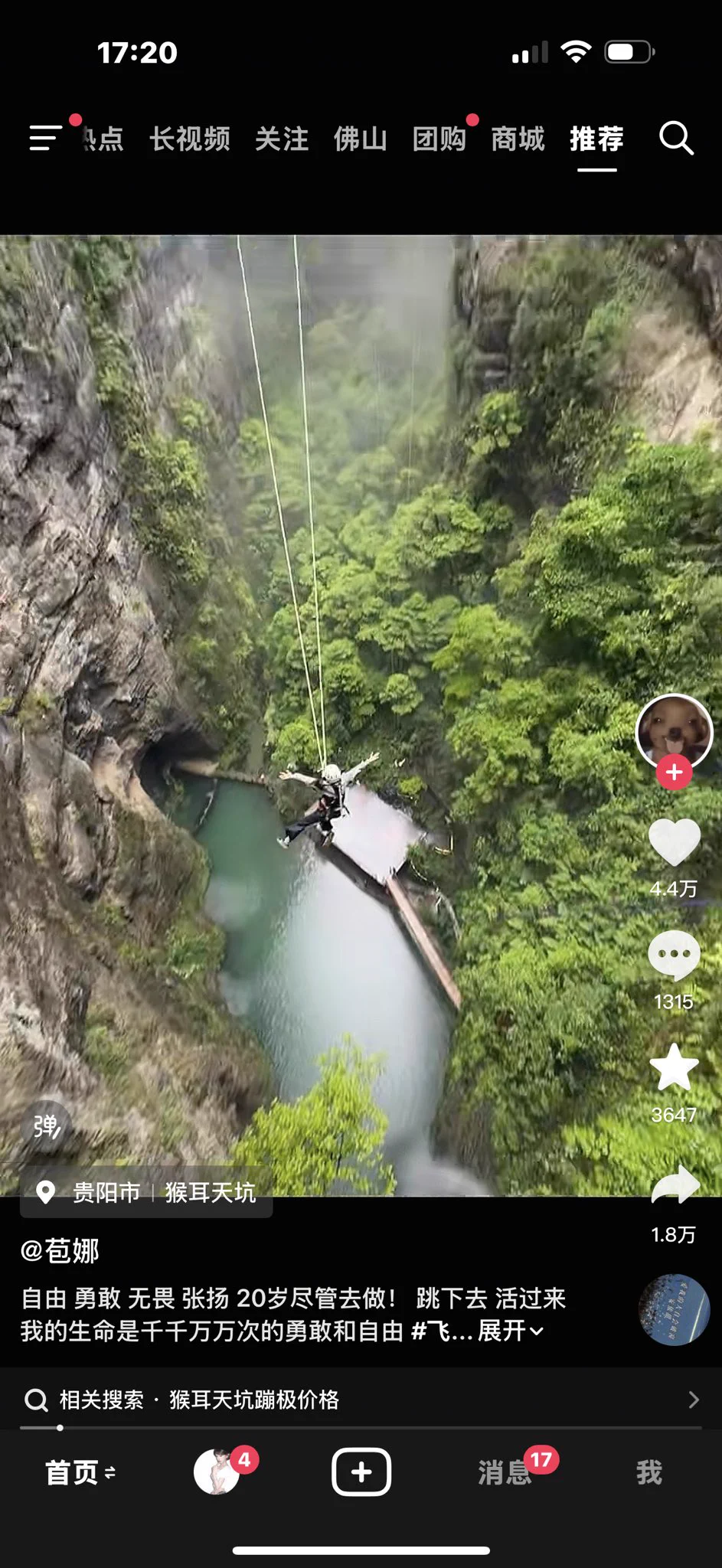Switch to the 关注 tab

pyautogui.click(x=282, y=139)
